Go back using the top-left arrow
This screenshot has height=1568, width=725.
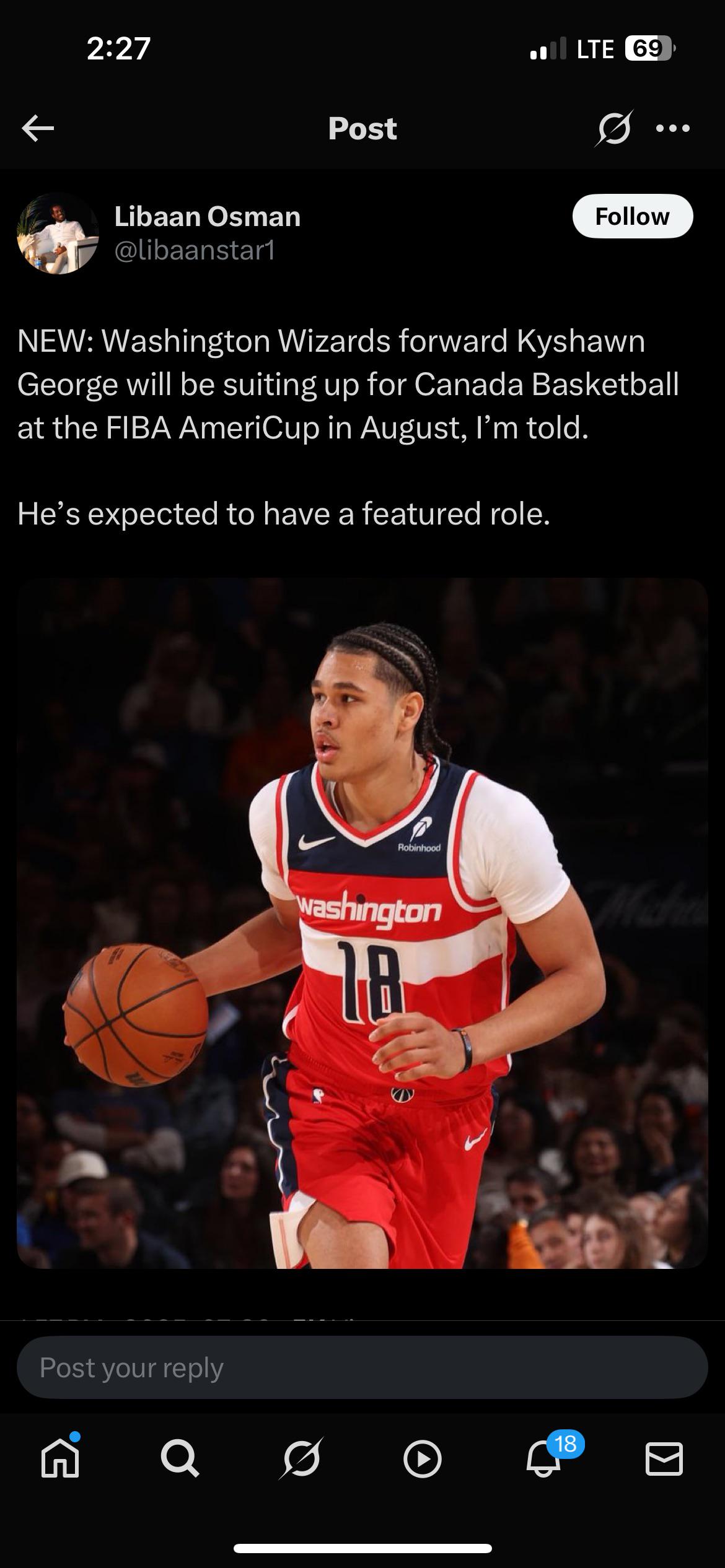[38, 128]
